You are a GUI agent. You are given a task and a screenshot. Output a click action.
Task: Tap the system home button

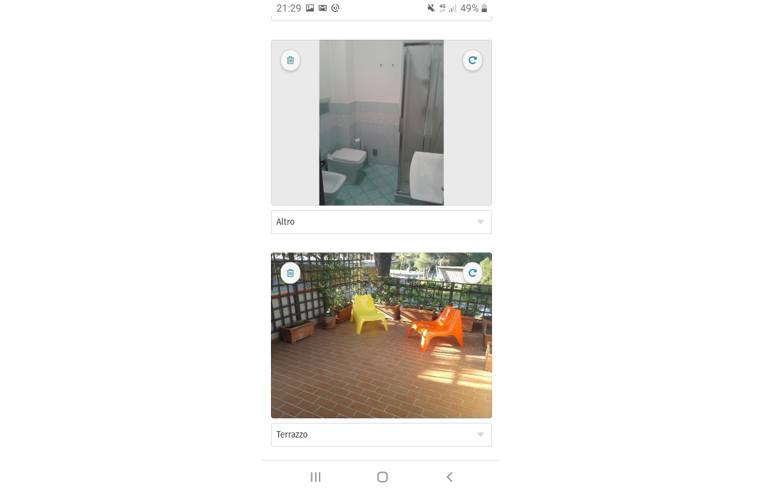382,477
